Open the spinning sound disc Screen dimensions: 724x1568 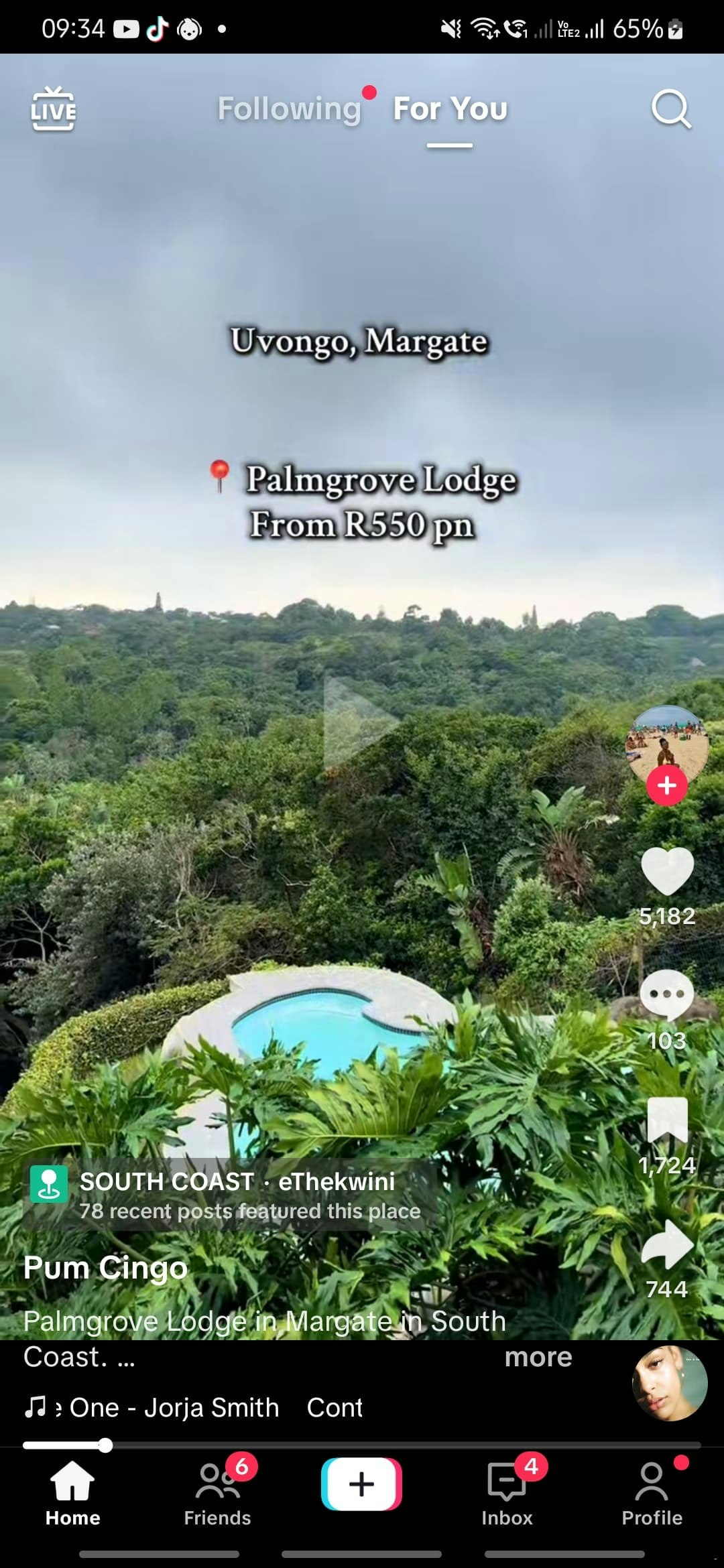click(x=670, y=1384)
